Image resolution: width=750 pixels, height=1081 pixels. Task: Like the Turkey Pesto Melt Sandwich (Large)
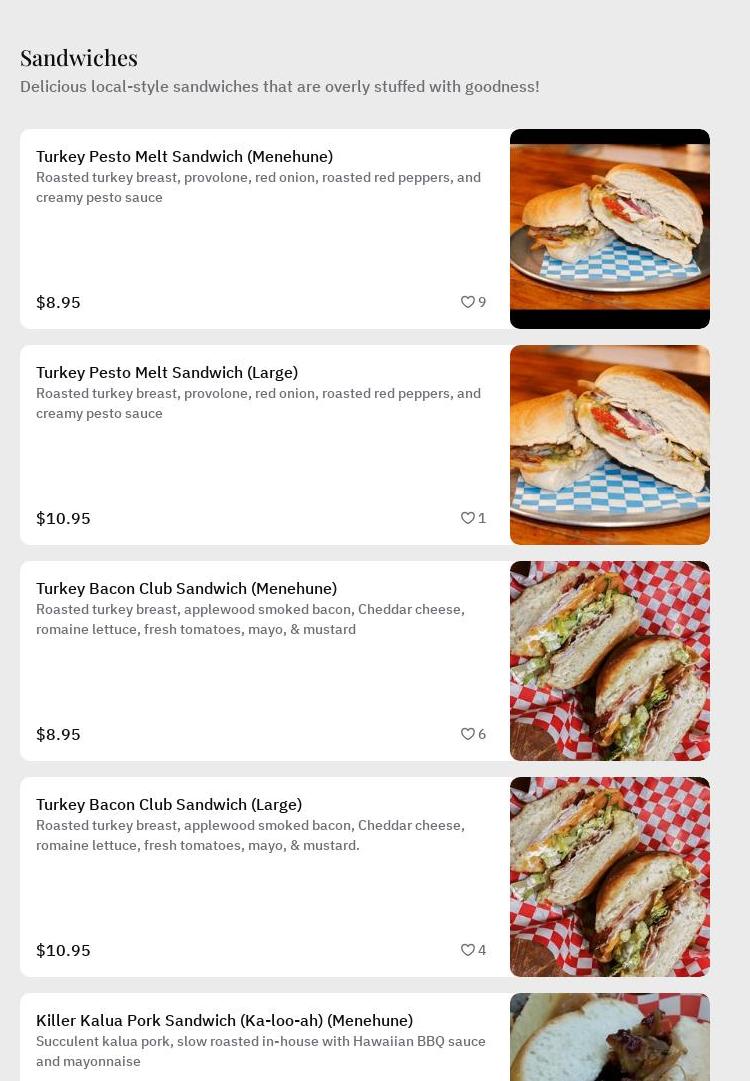coord(467,518)
